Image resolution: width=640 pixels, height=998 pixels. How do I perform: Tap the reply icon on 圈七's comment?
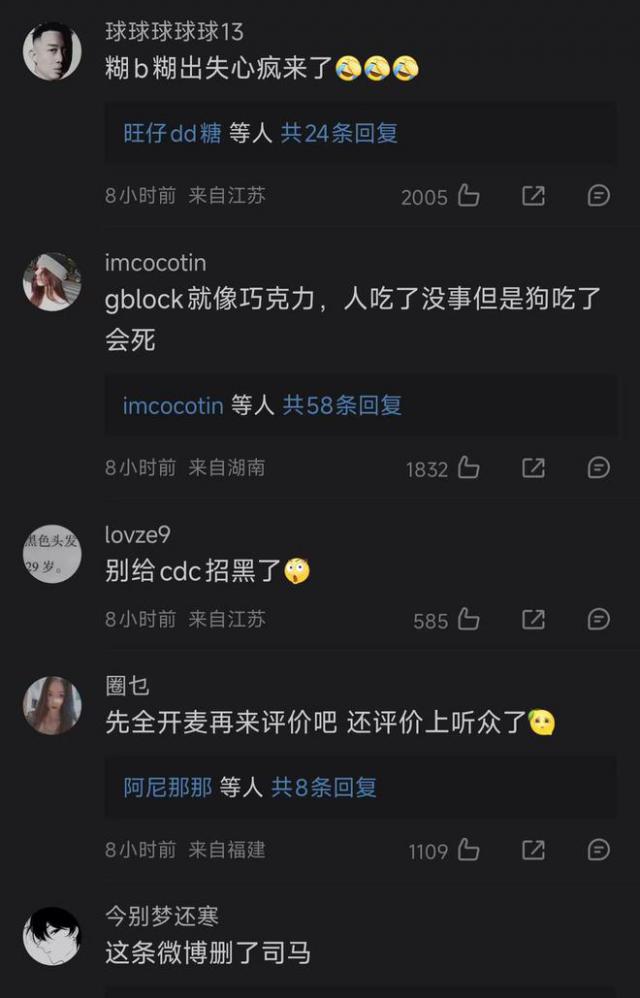click(x=598, y=851)
